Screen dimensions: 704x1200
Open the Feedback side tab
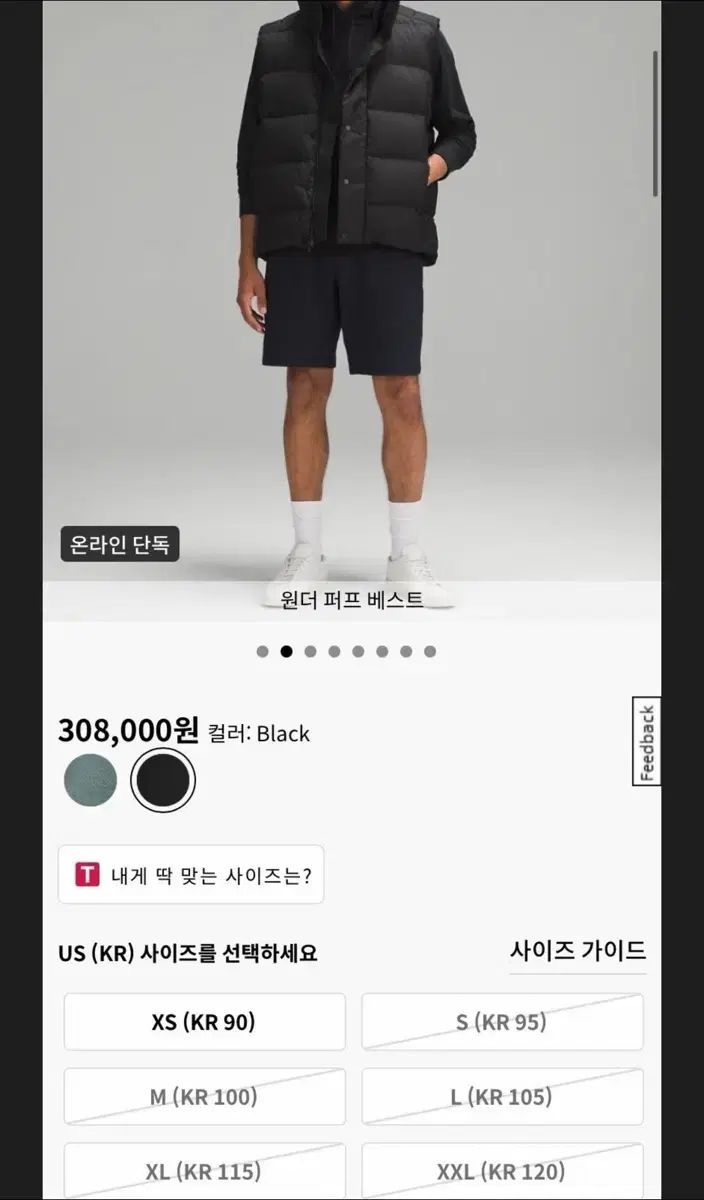[x=647, y=742]
